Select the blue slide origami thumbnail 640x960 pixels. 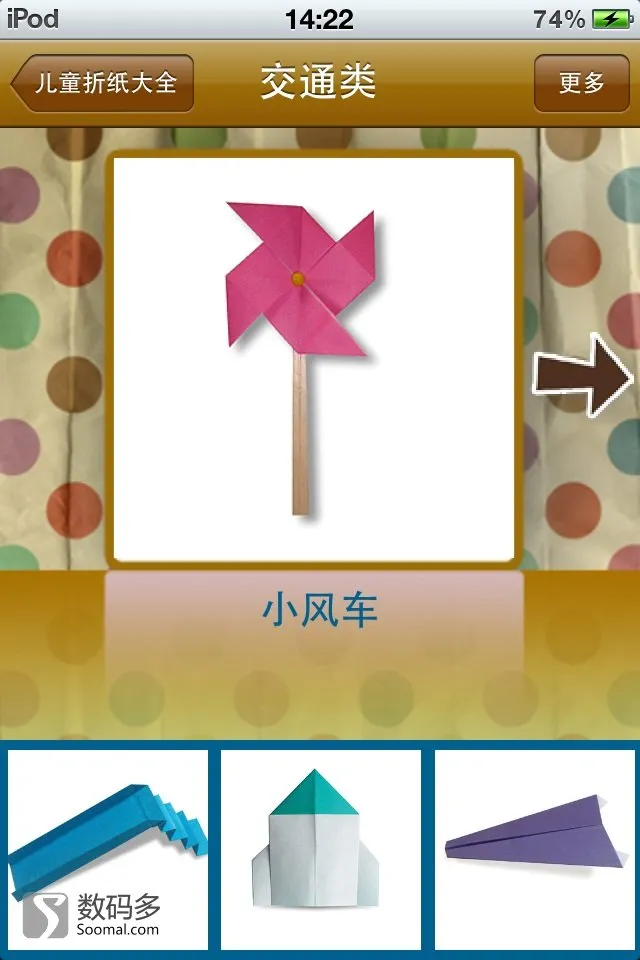coord(108,848)
